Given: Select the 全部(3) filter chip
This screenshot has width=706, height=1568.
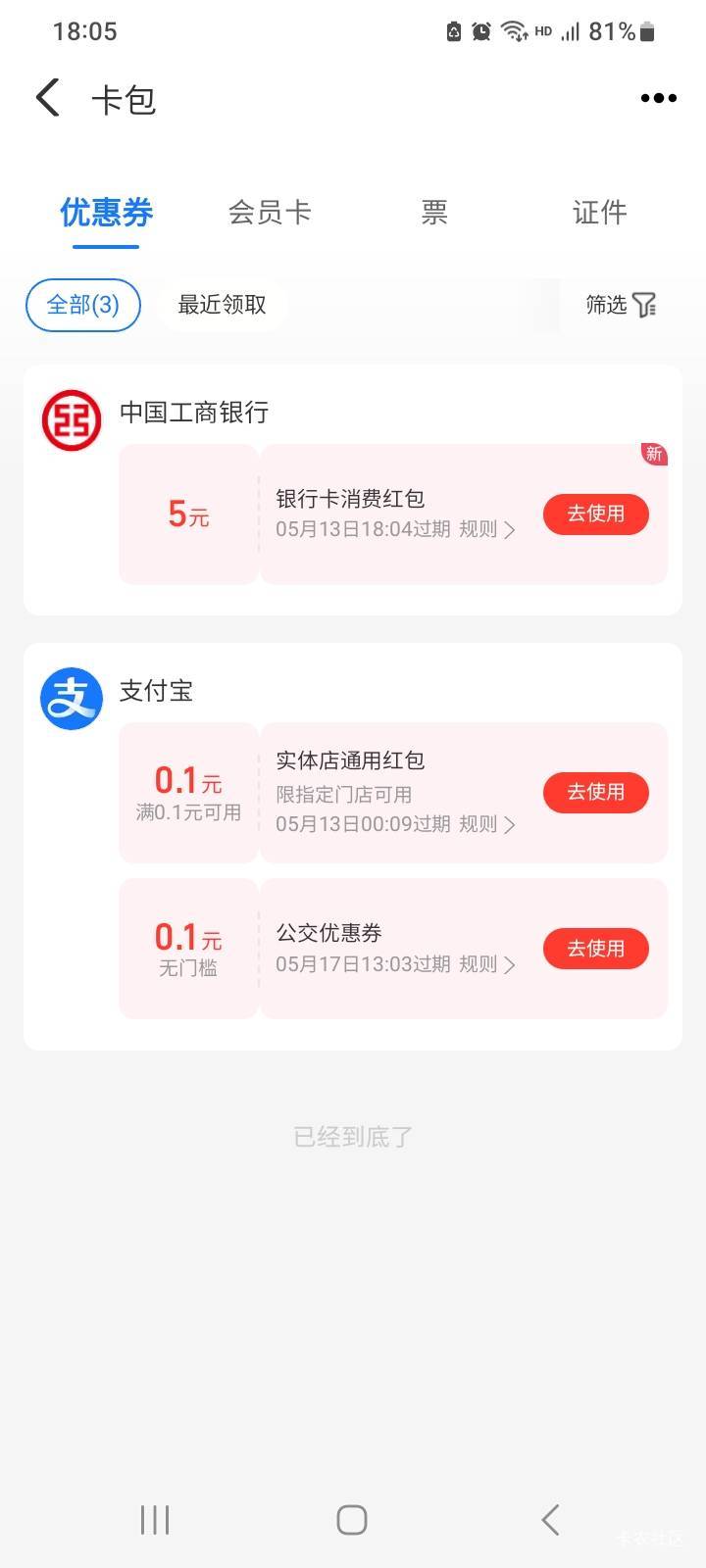Looking at the screenshot, I should pyautogui.click(x=83, y=305).
